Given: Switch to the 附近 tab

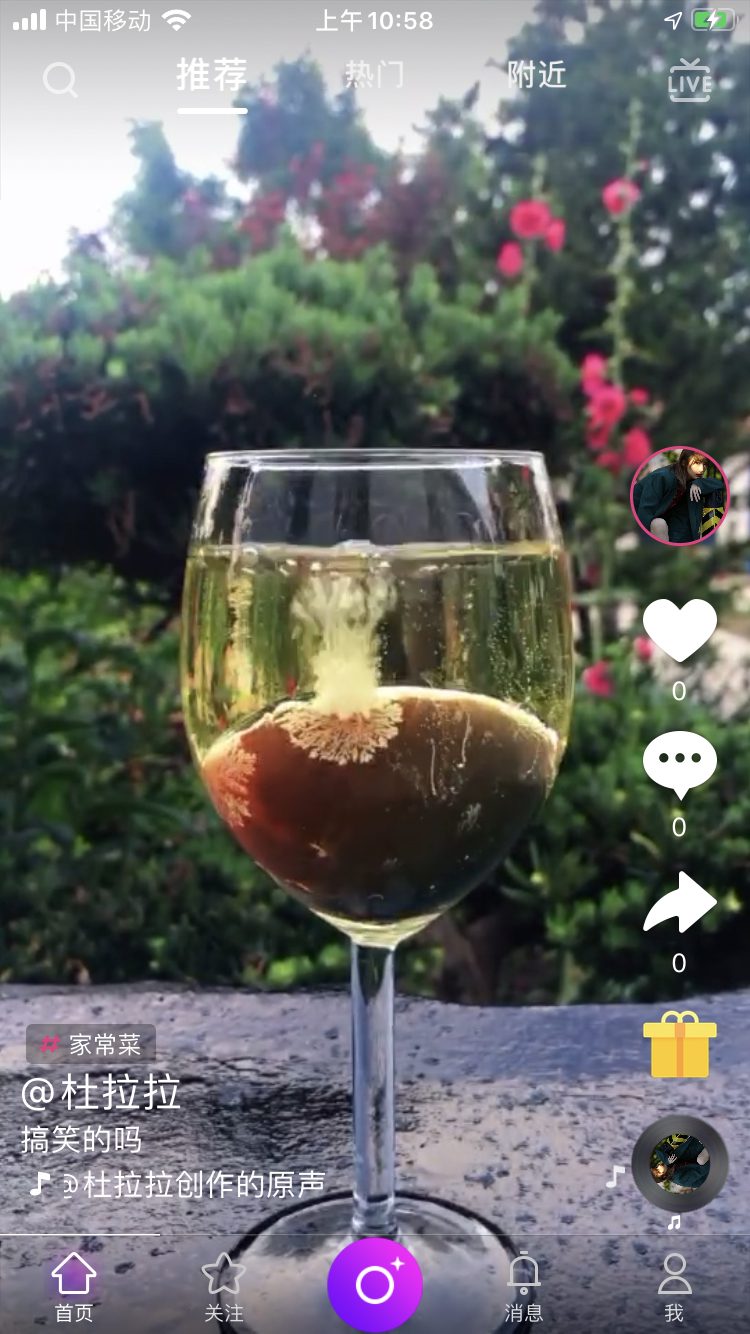Looking at the screenshot, I should 536,76.
